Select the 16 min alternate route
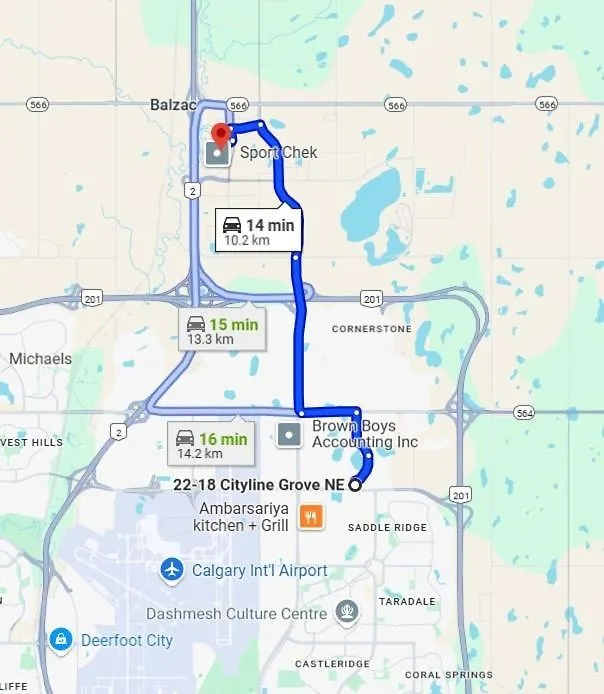 210,445
